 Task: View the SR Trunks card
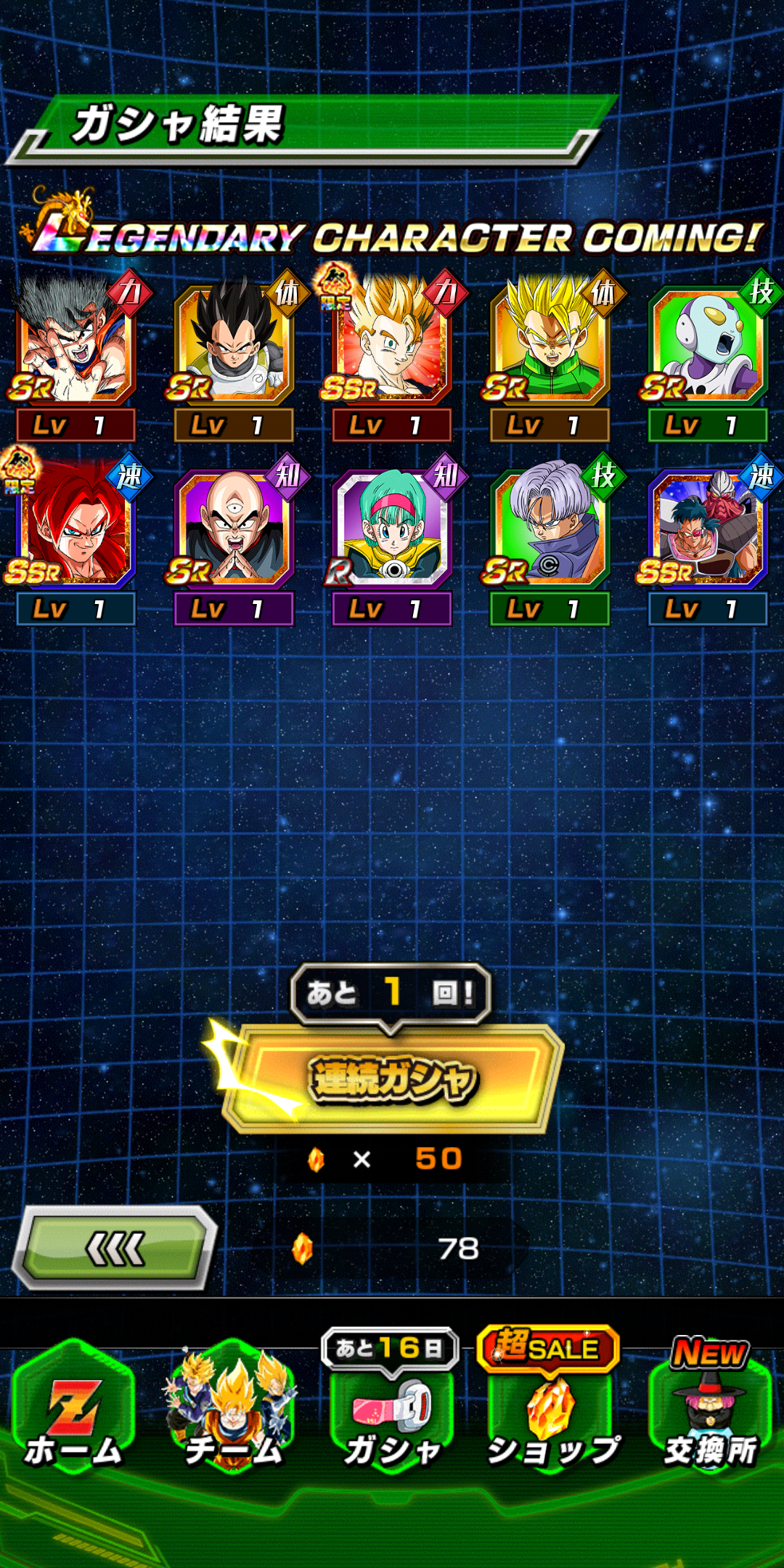tap(550, 536)
